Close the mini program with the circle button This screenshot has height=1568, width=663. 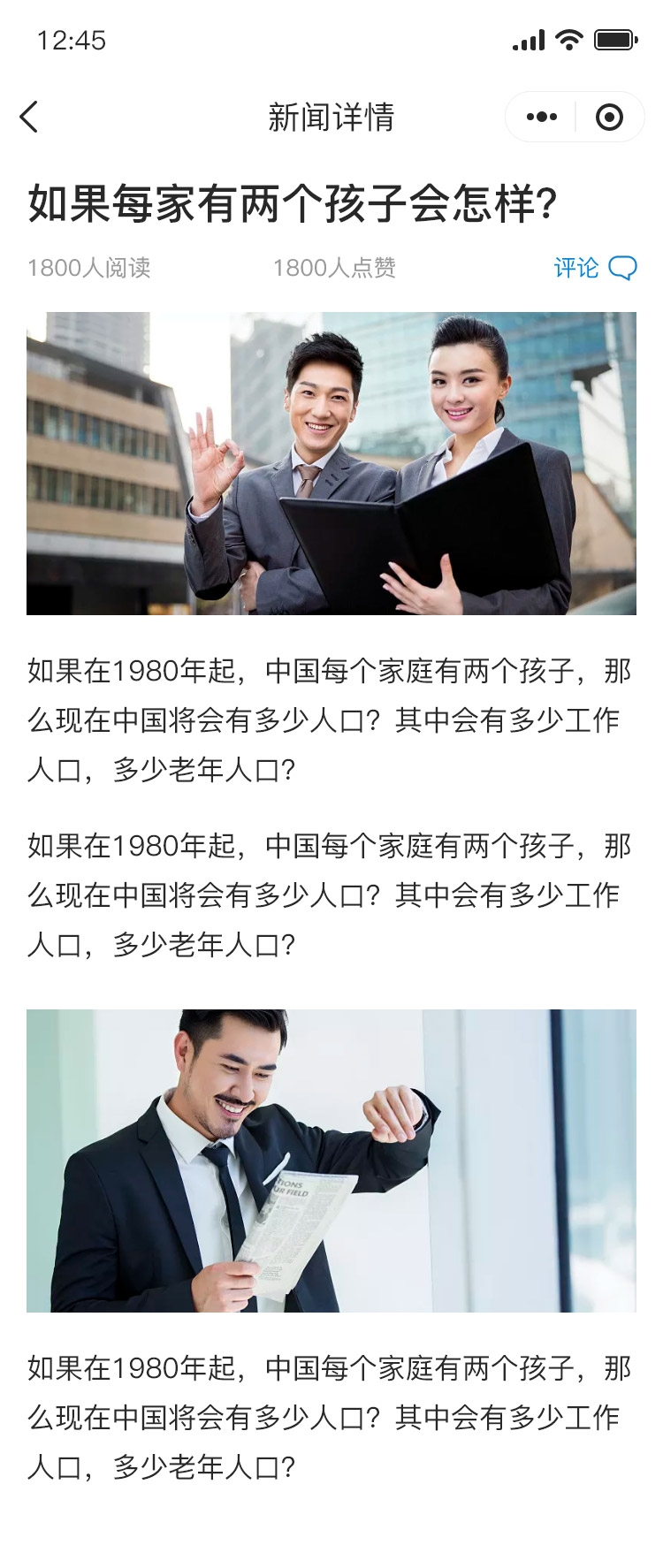609,117
